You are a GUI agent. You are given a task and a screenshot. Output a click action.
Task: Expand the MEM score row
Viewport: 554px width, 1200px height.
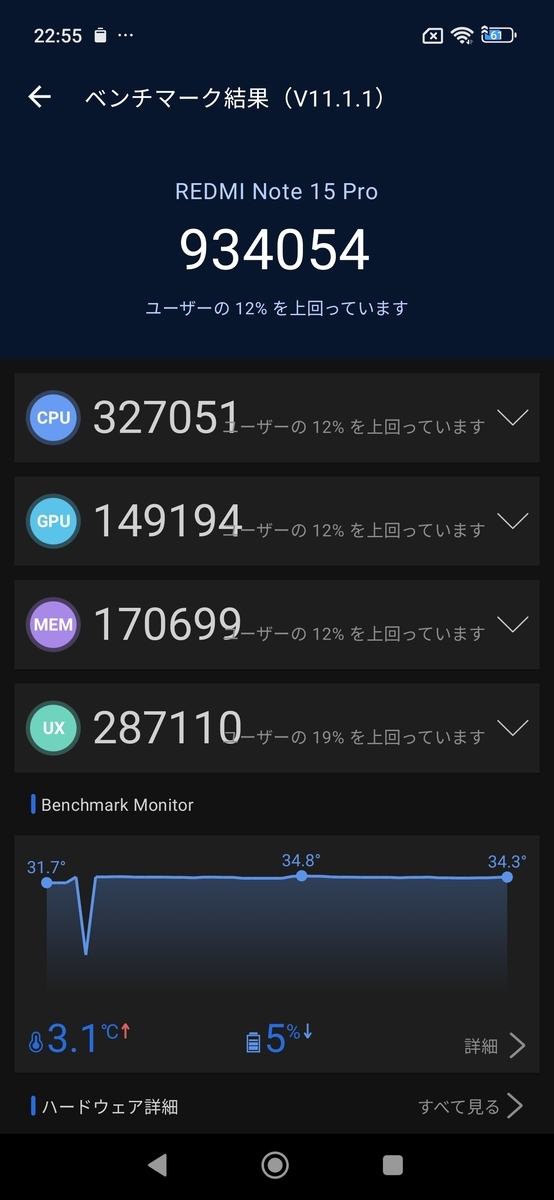click(x=513, y=625)
